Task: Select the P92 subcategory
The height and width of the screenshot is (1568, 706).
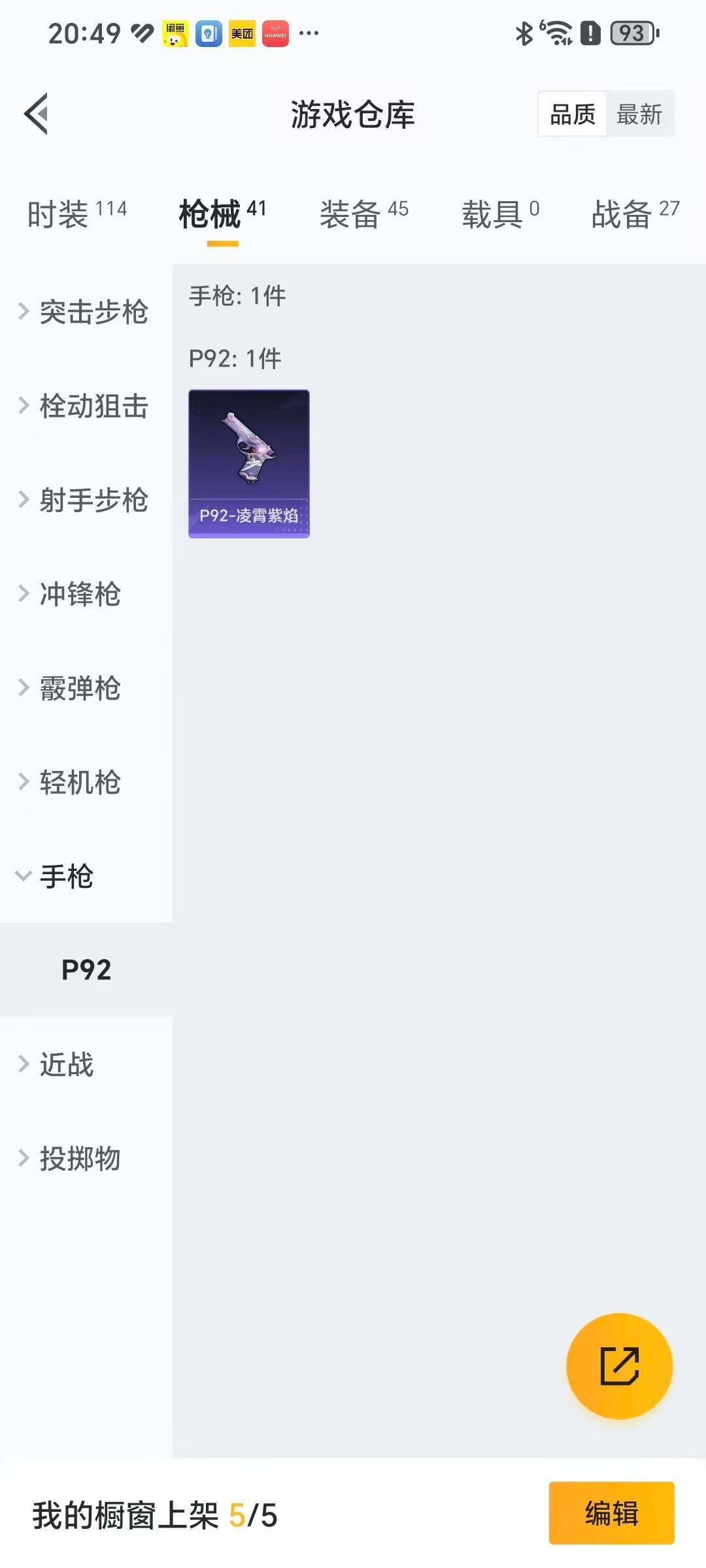Action: [x=86, y=970]
